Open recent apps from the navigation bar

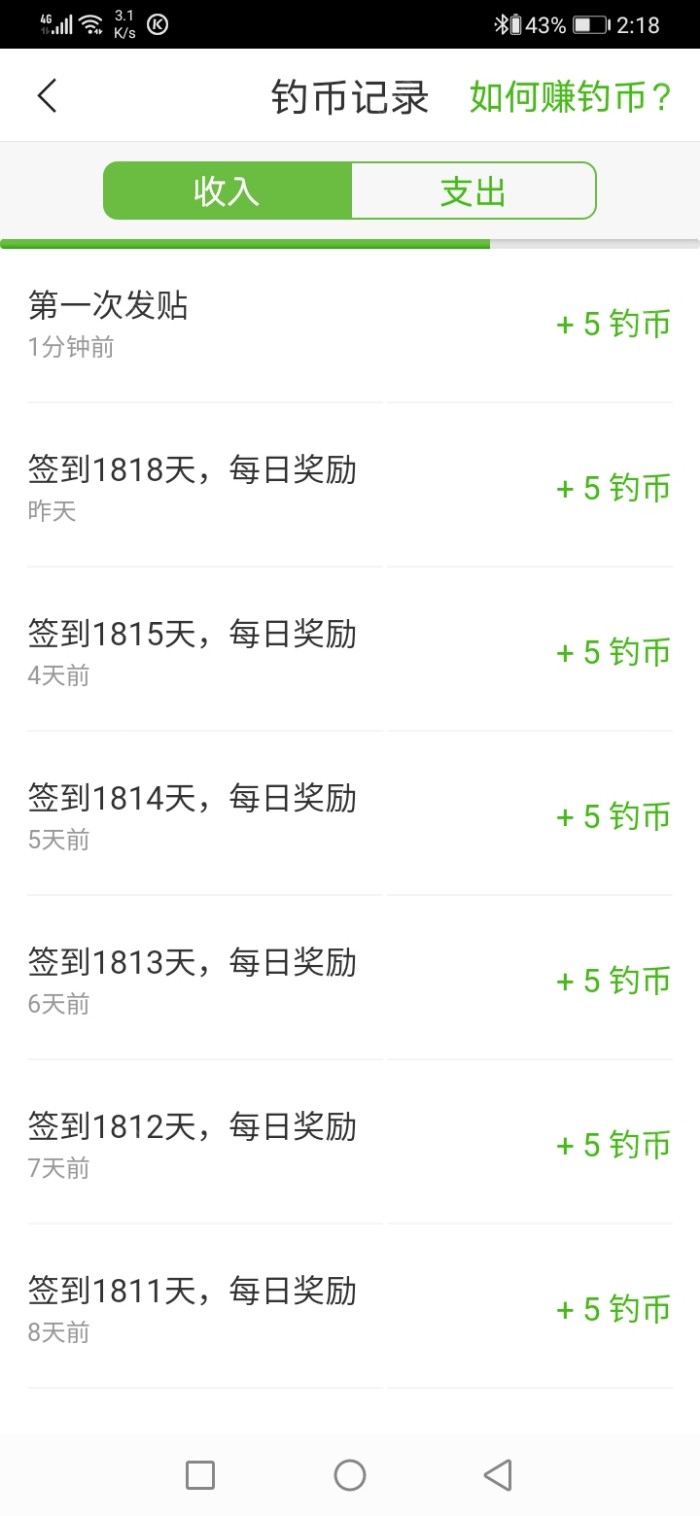coord(200,1474)
